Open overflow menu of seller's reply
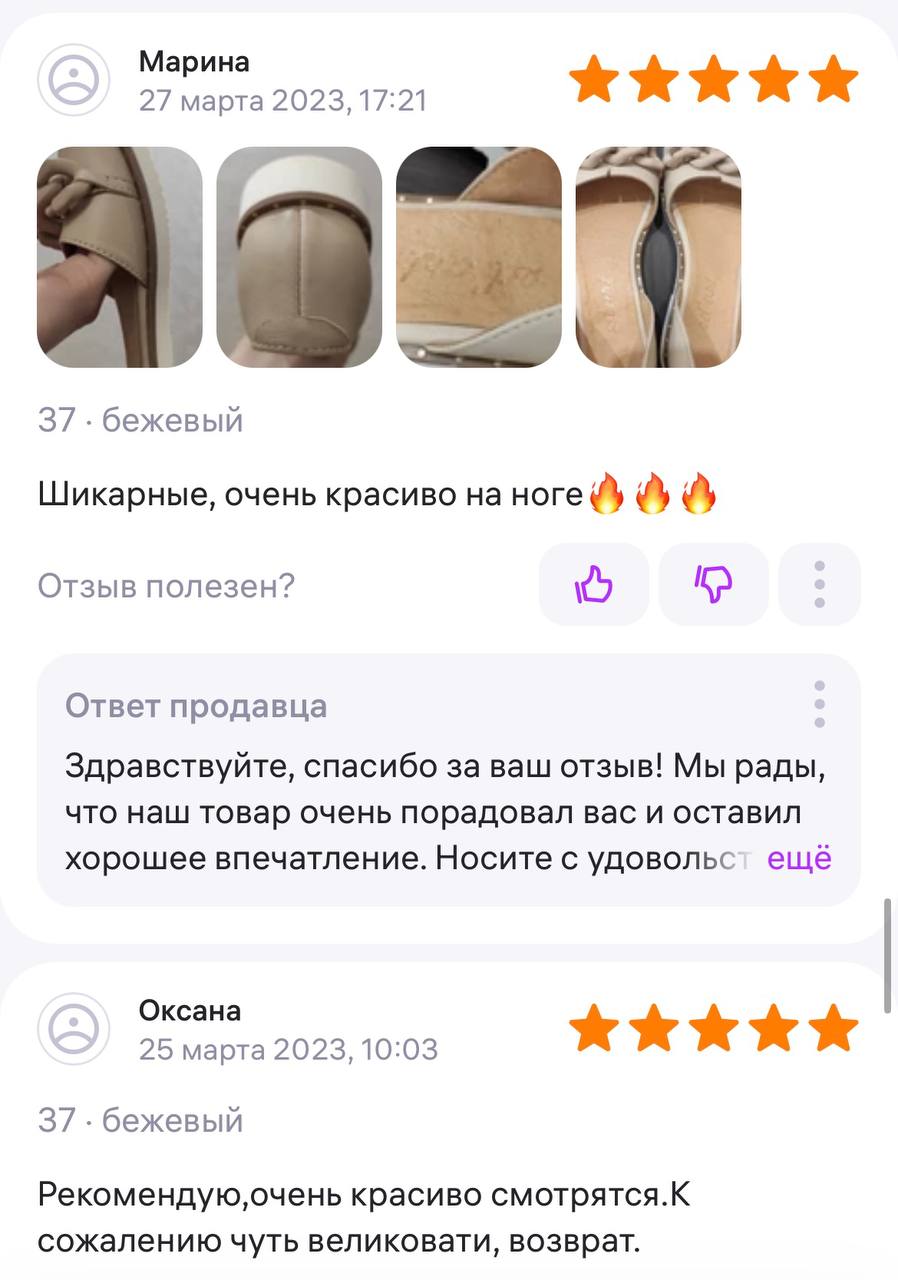The width and height of the screenshot is (898, 1280). pyautogui.click(x=819, y=704)
